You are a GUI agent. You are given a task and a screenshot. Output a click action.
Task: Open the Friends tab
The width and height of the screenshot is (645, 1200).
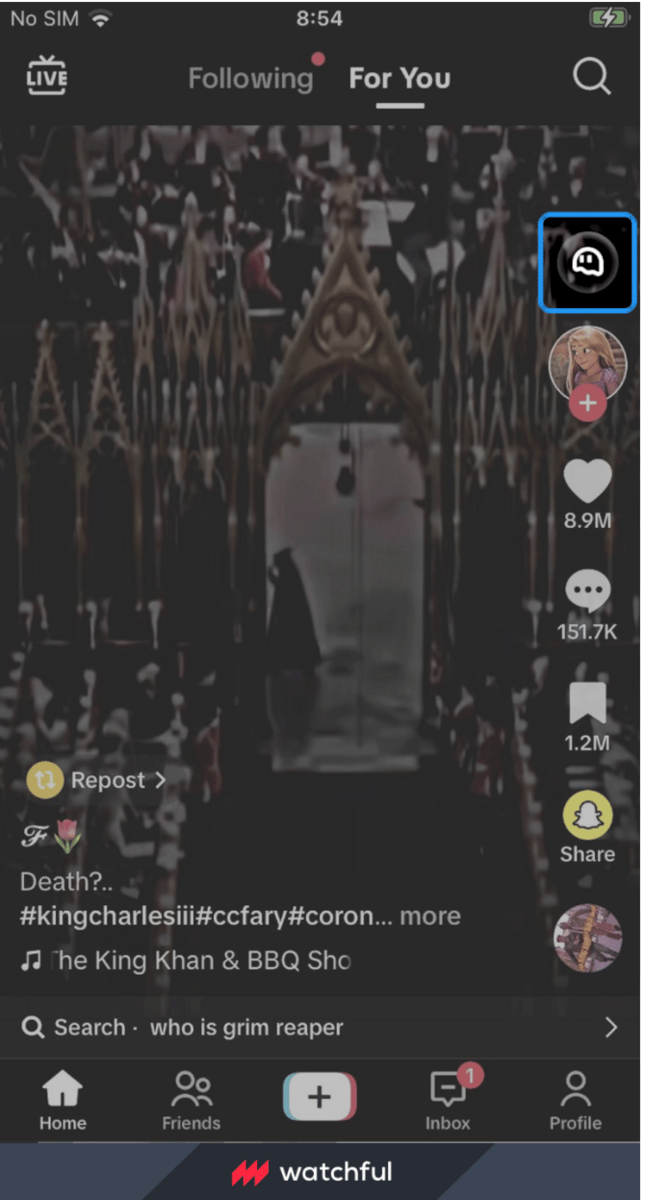point(191,1100)
